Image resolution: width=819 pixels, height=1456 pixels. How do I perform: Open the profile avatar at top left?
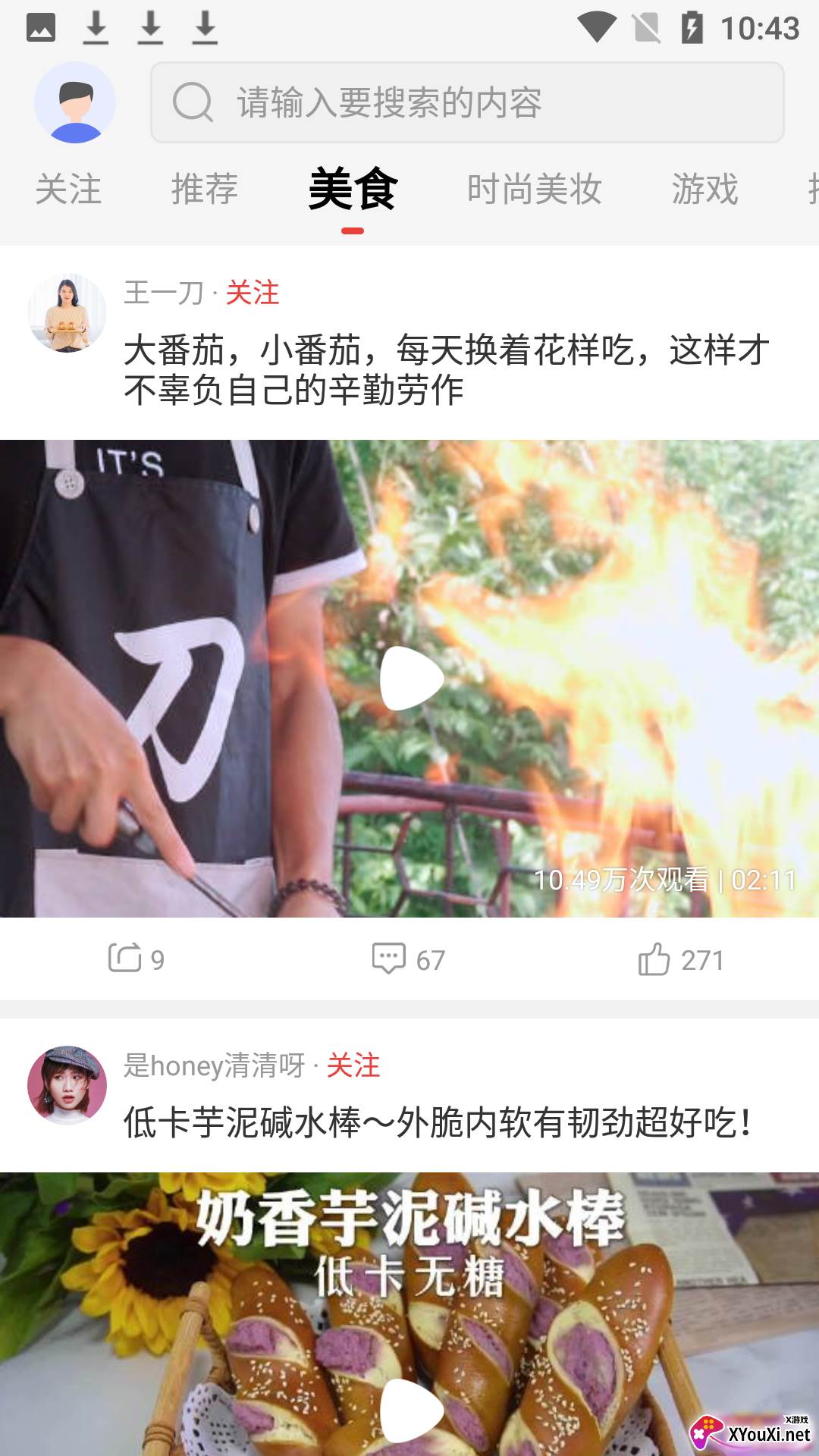[x=74, y=102]
